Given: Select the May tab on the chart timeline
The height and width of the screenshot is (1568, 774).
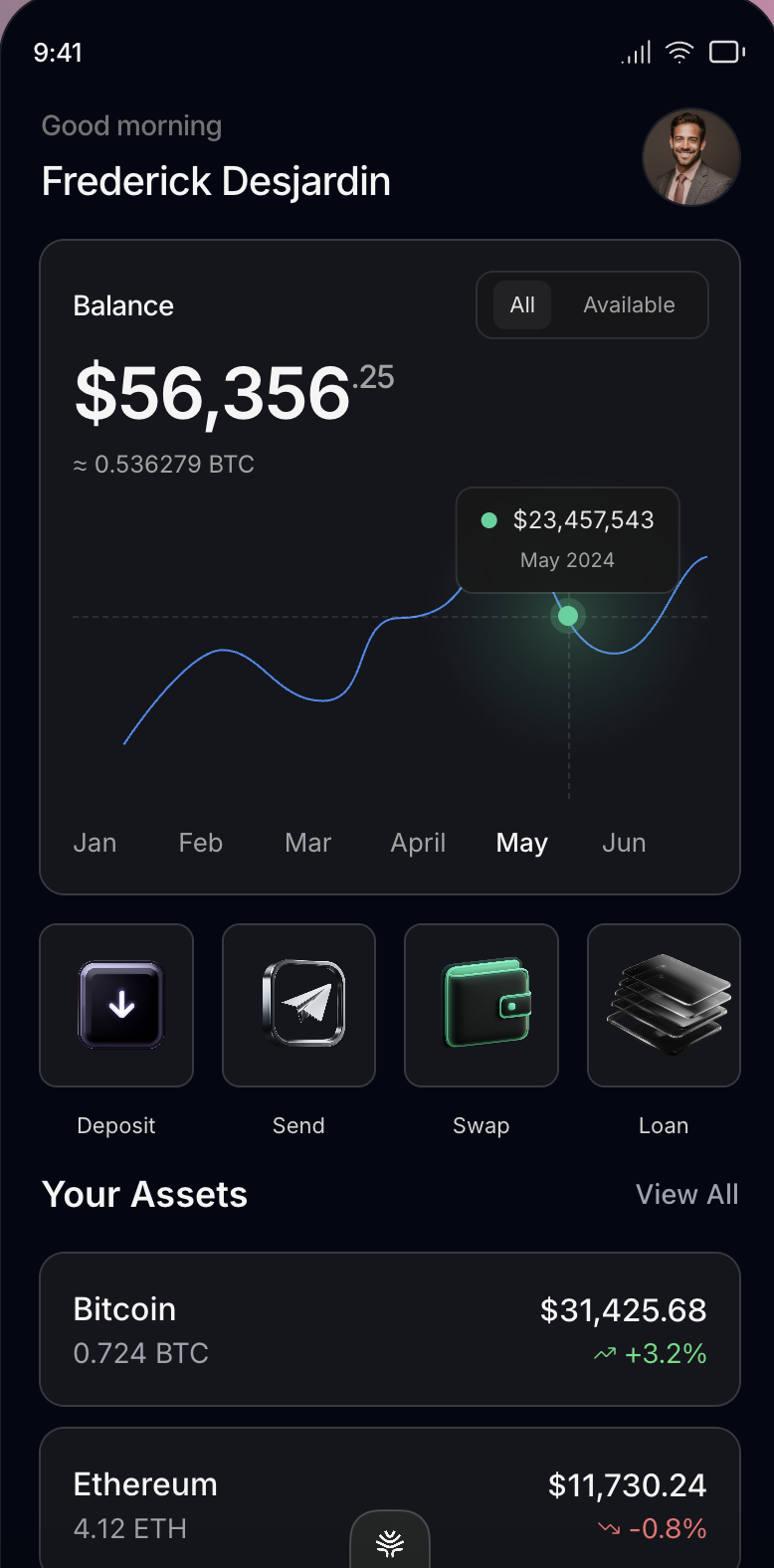Looking at the screenshot, I should [x=521, y=842].
